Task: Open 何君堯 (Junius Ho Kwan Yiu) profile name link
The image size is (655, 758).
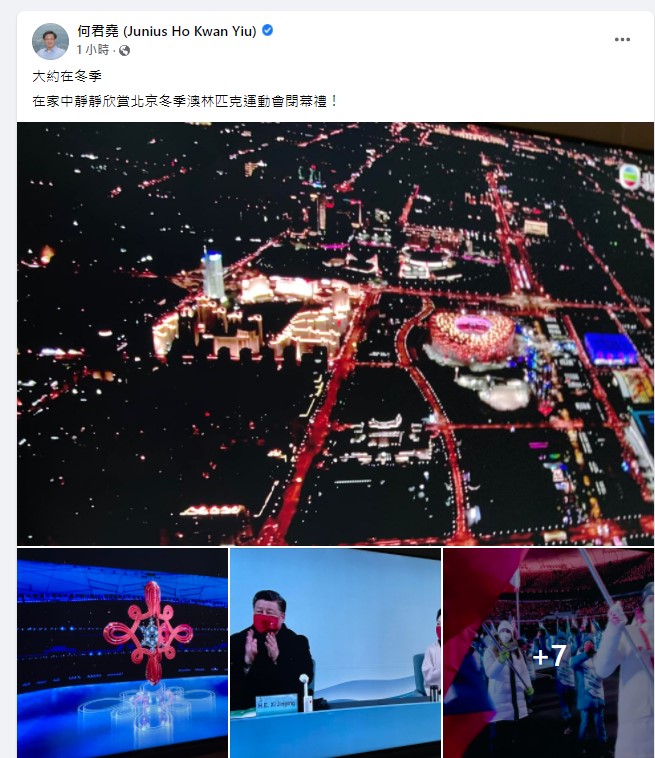Action: point(167,31)
